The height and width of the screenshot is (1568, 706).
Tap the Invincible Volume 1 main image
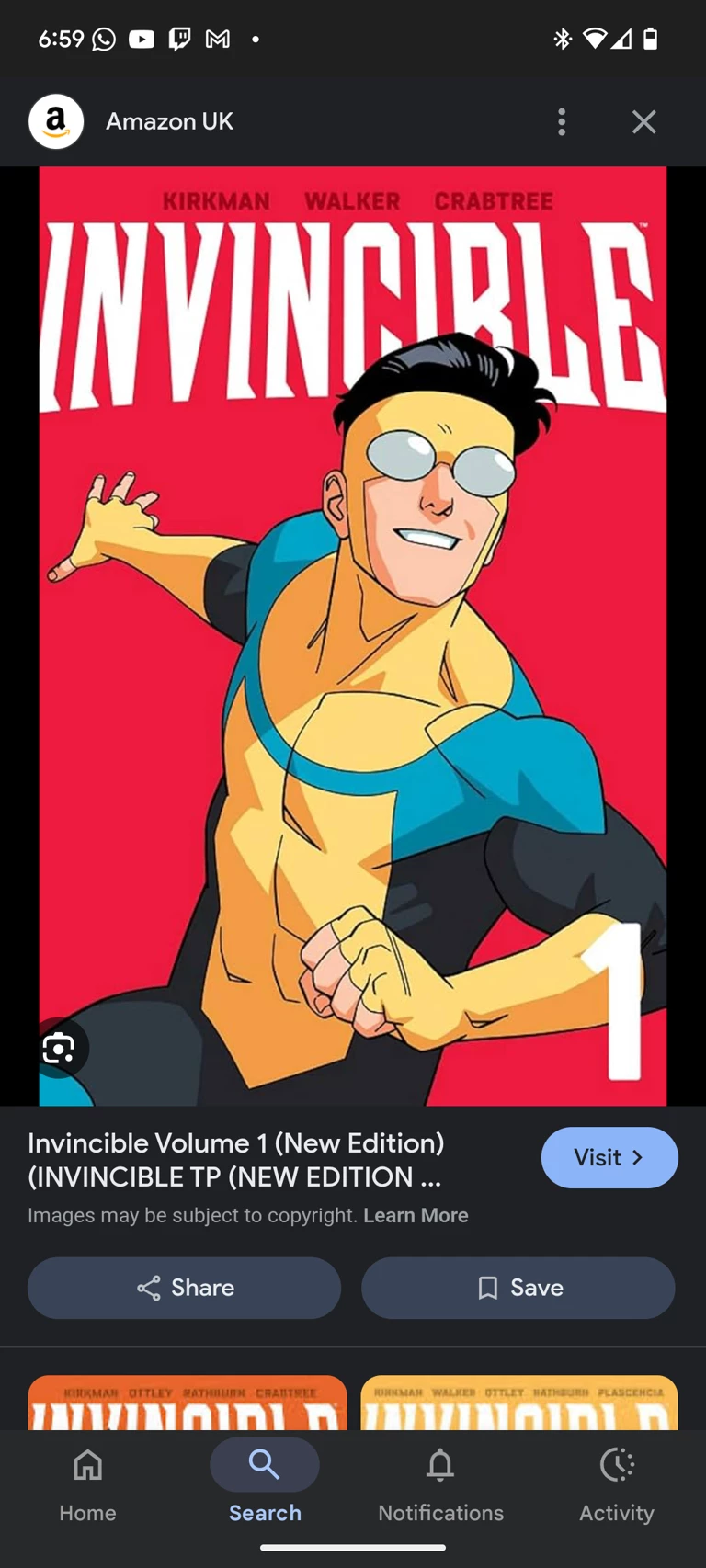353,634
